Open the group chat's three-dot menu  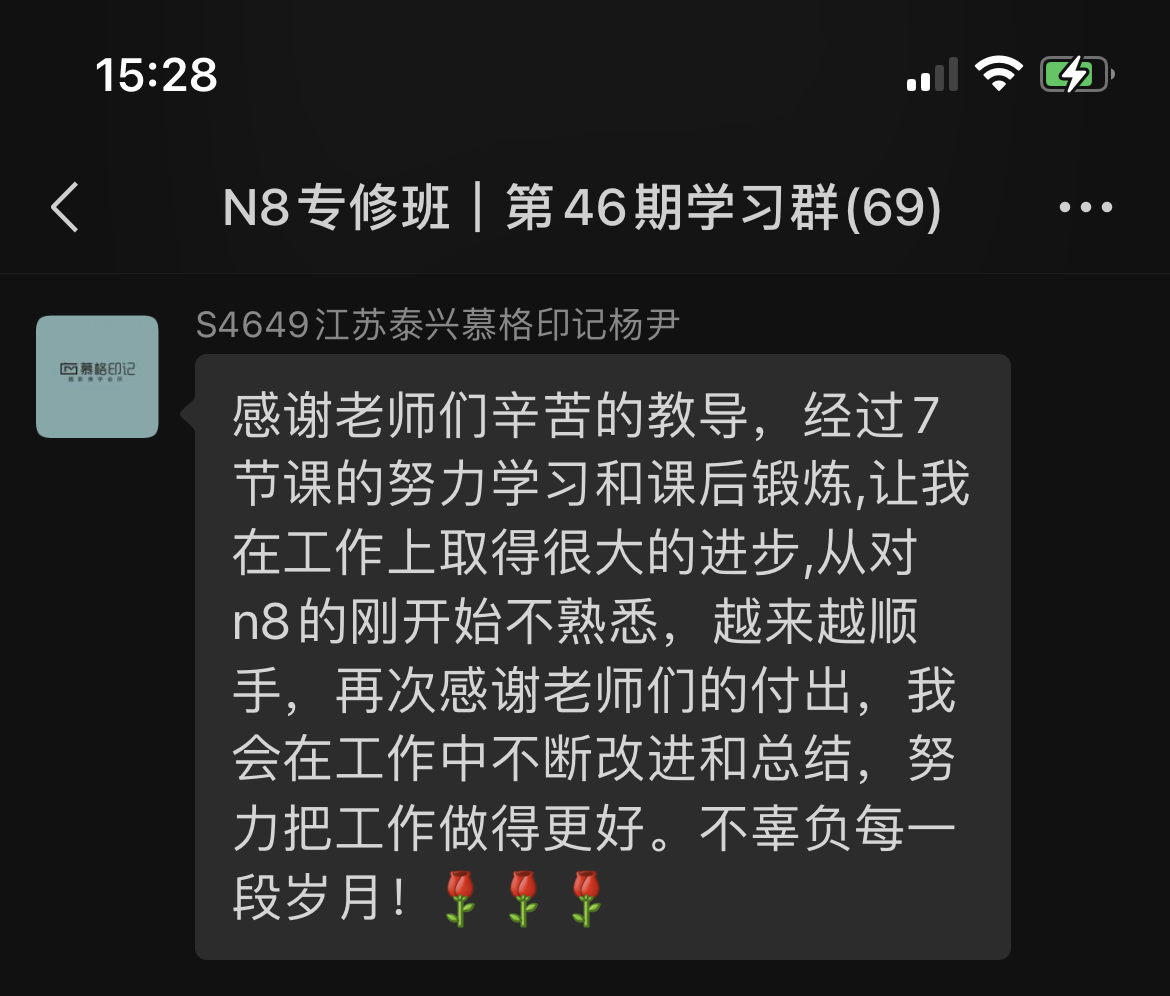coord(1085,208)
